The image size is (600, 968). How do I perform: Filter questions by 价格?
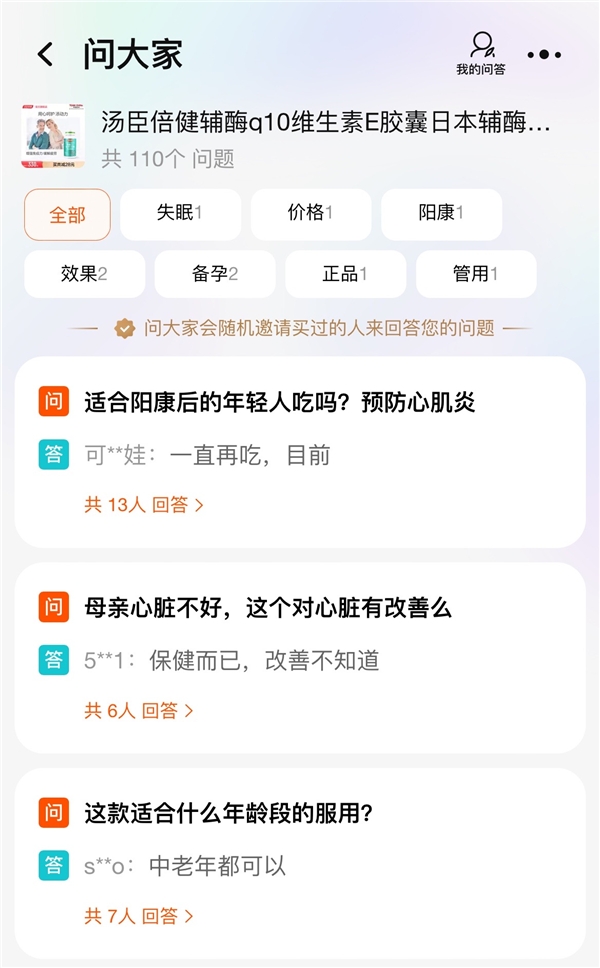click(x=310, y=213)
